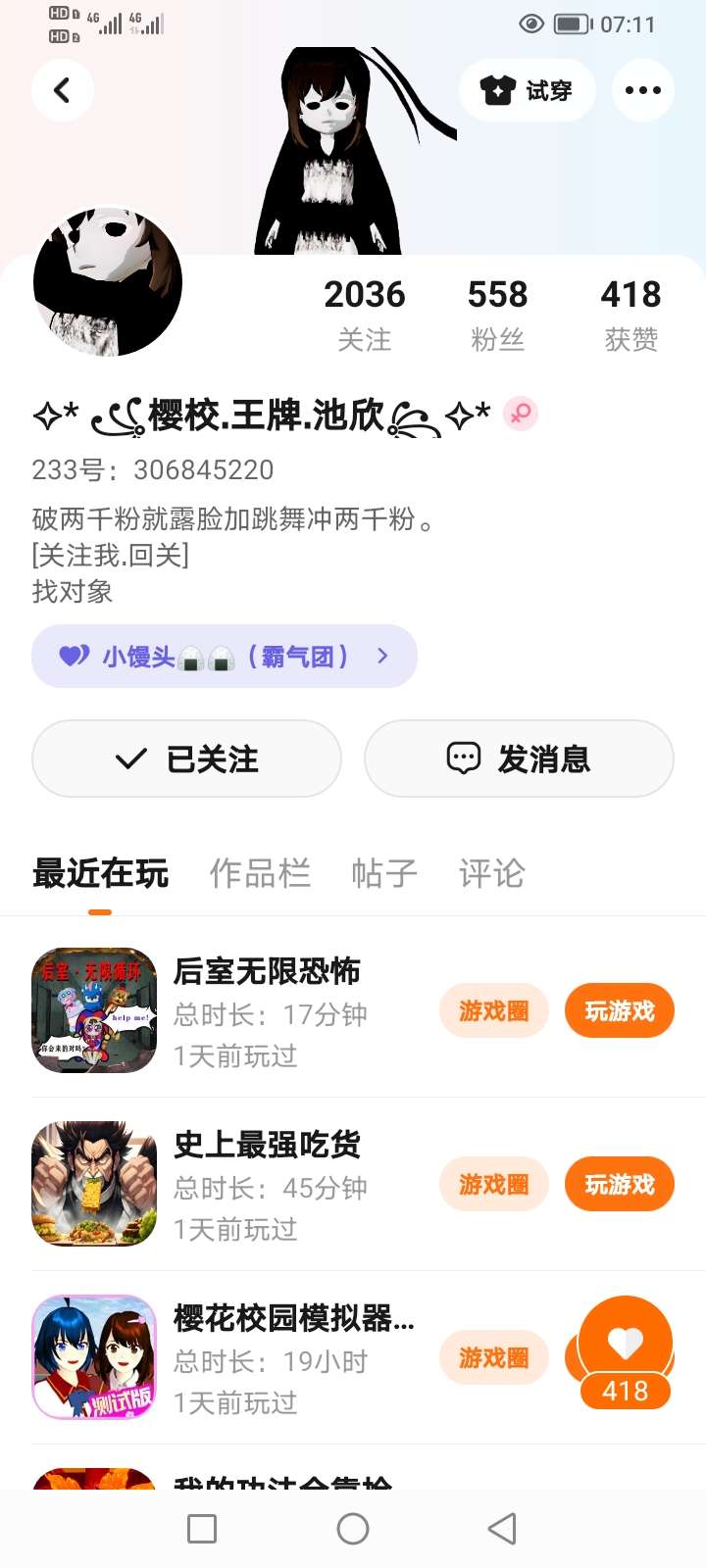The image size is (706, 1568).
Task: Open the three-dot overflow menu
Action: pyautogui.click(x=642, y=90)
